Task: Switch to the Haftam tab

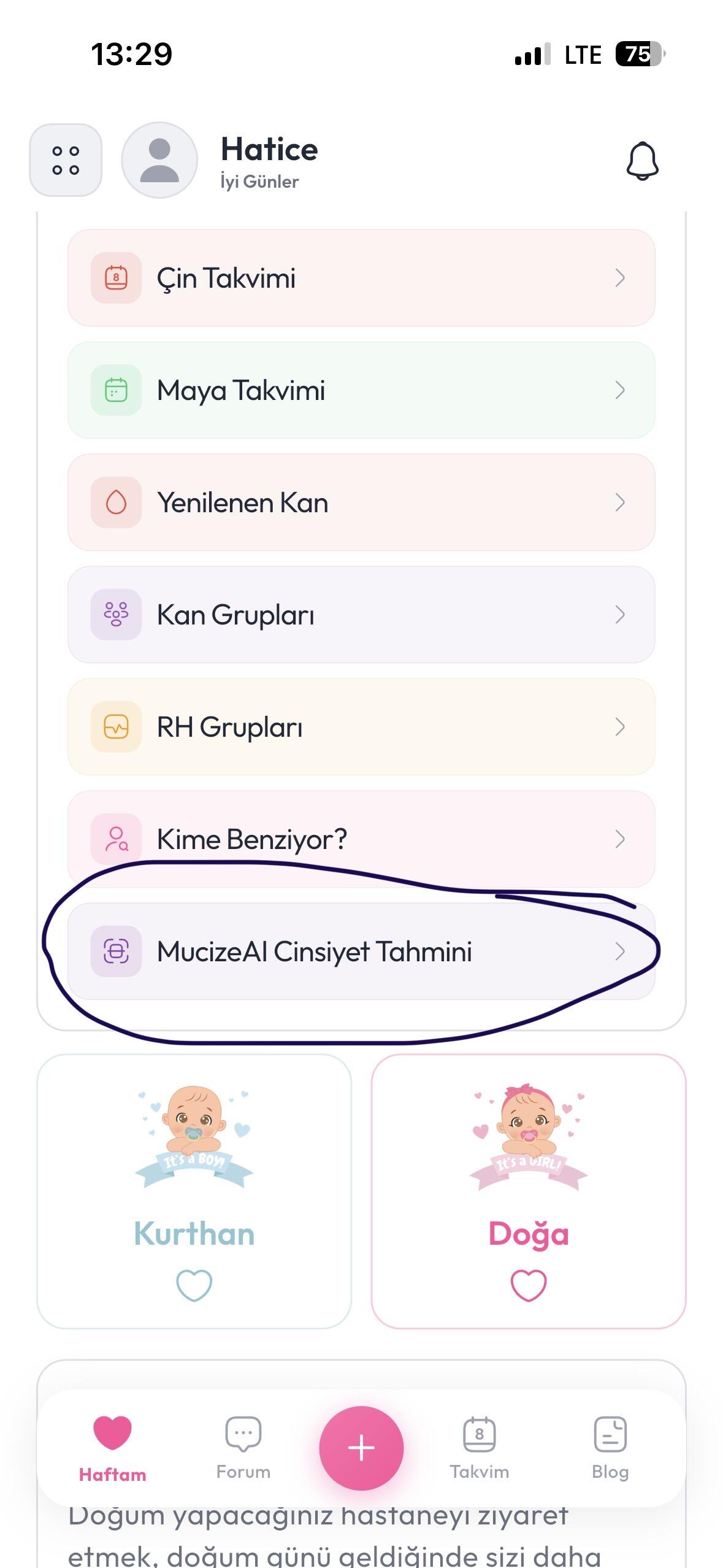Action: point(112,1448)
